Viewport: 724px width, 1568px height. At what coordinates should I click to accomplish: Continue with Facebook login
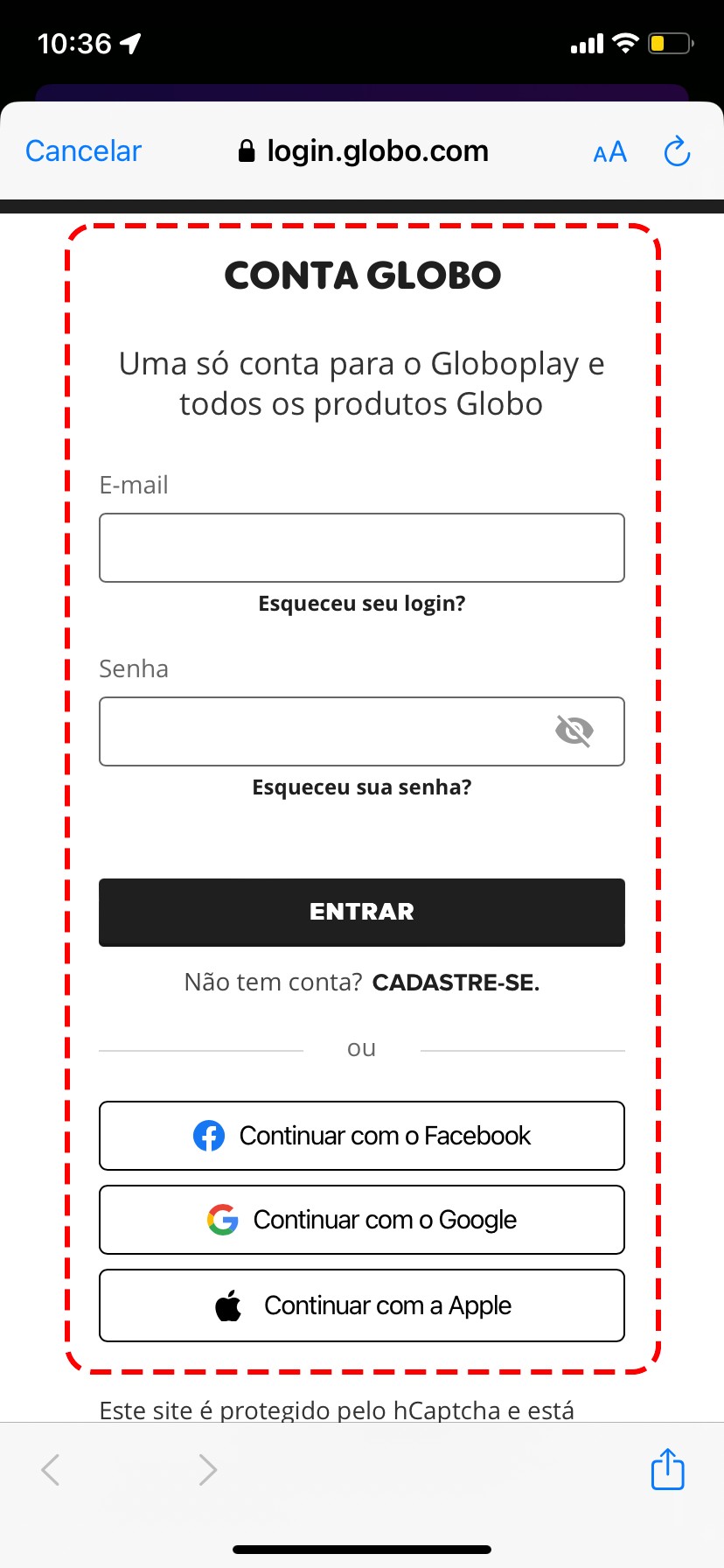tap(361, 1136)
